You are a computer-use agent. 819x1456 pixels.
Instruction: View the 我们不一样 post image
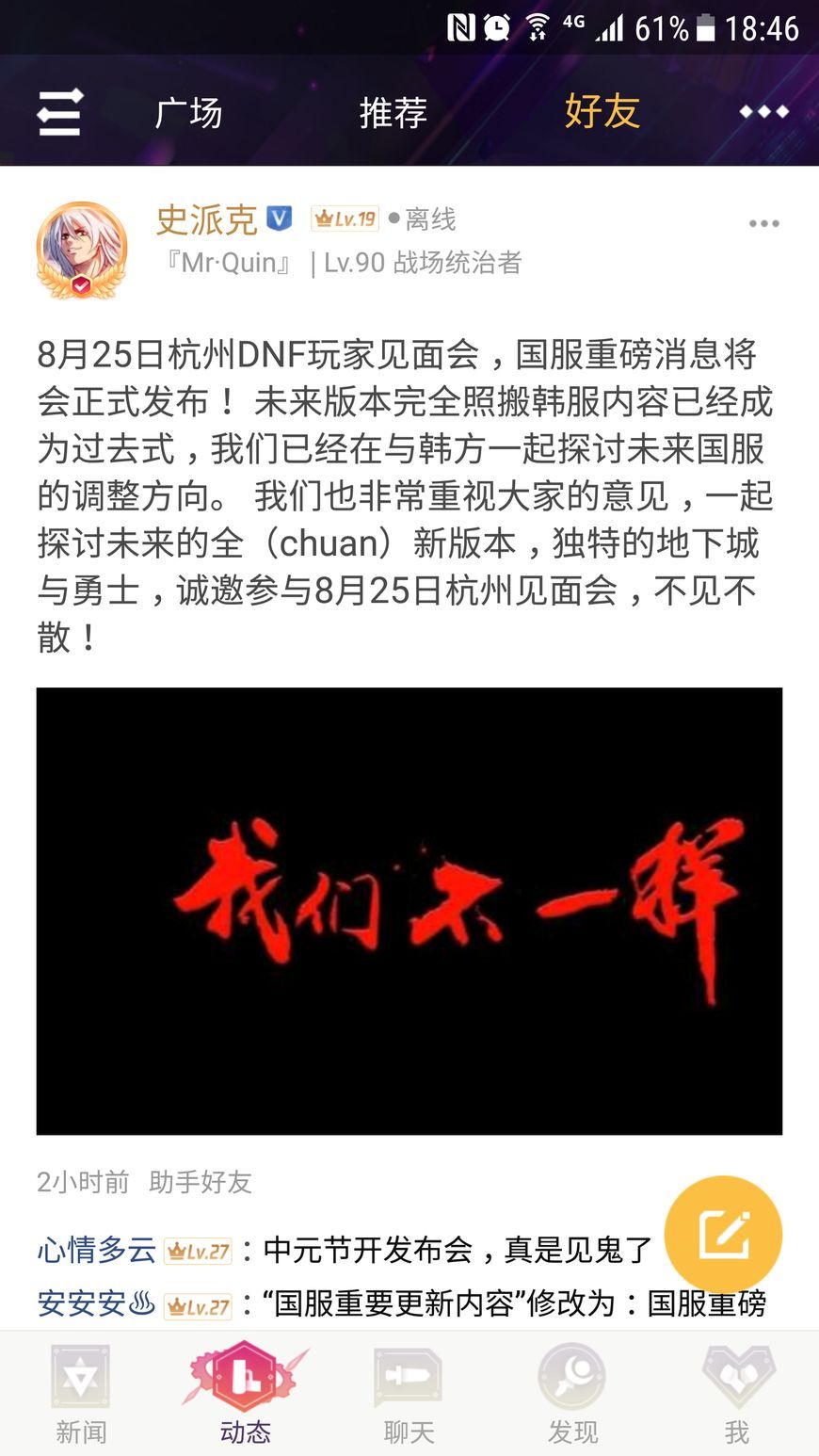409,911
